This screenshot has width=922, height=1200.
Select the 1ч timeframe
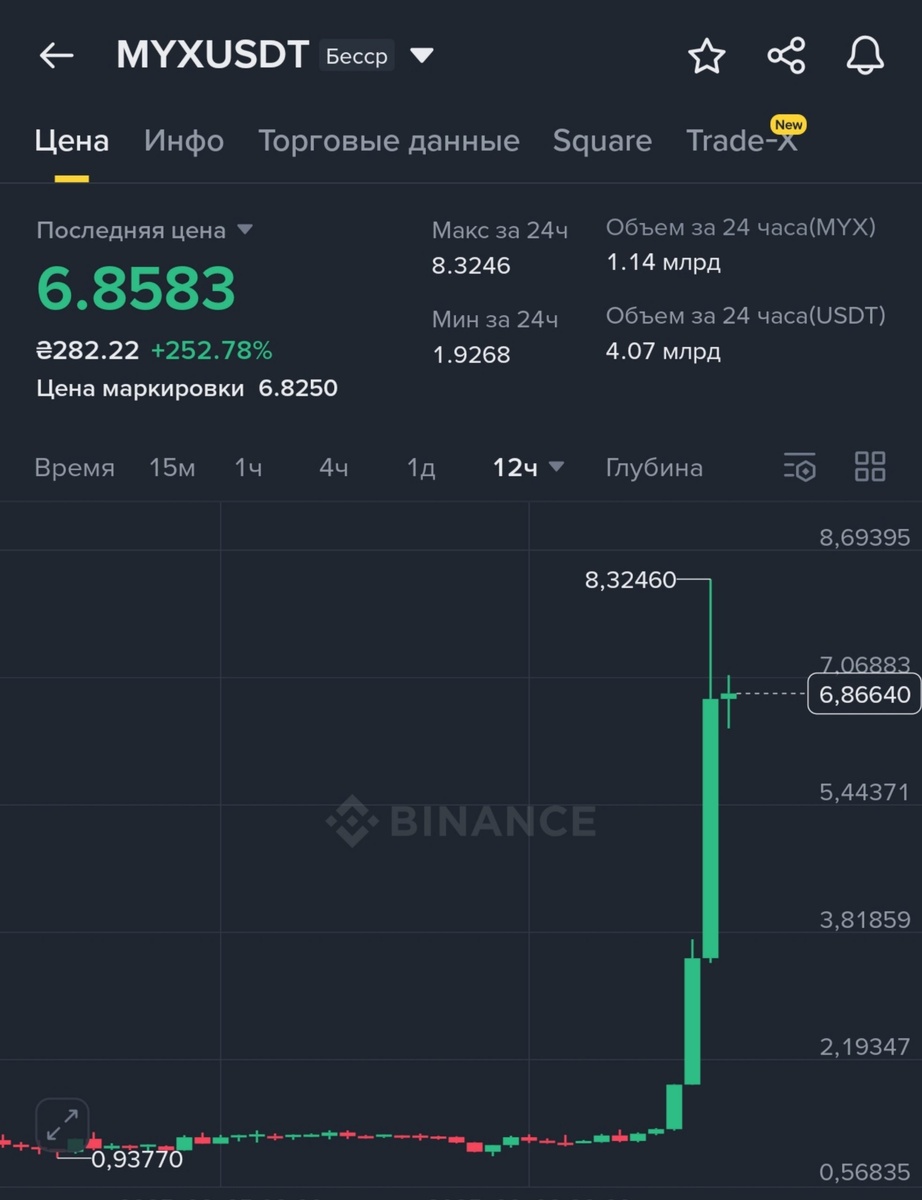[248, 467]
